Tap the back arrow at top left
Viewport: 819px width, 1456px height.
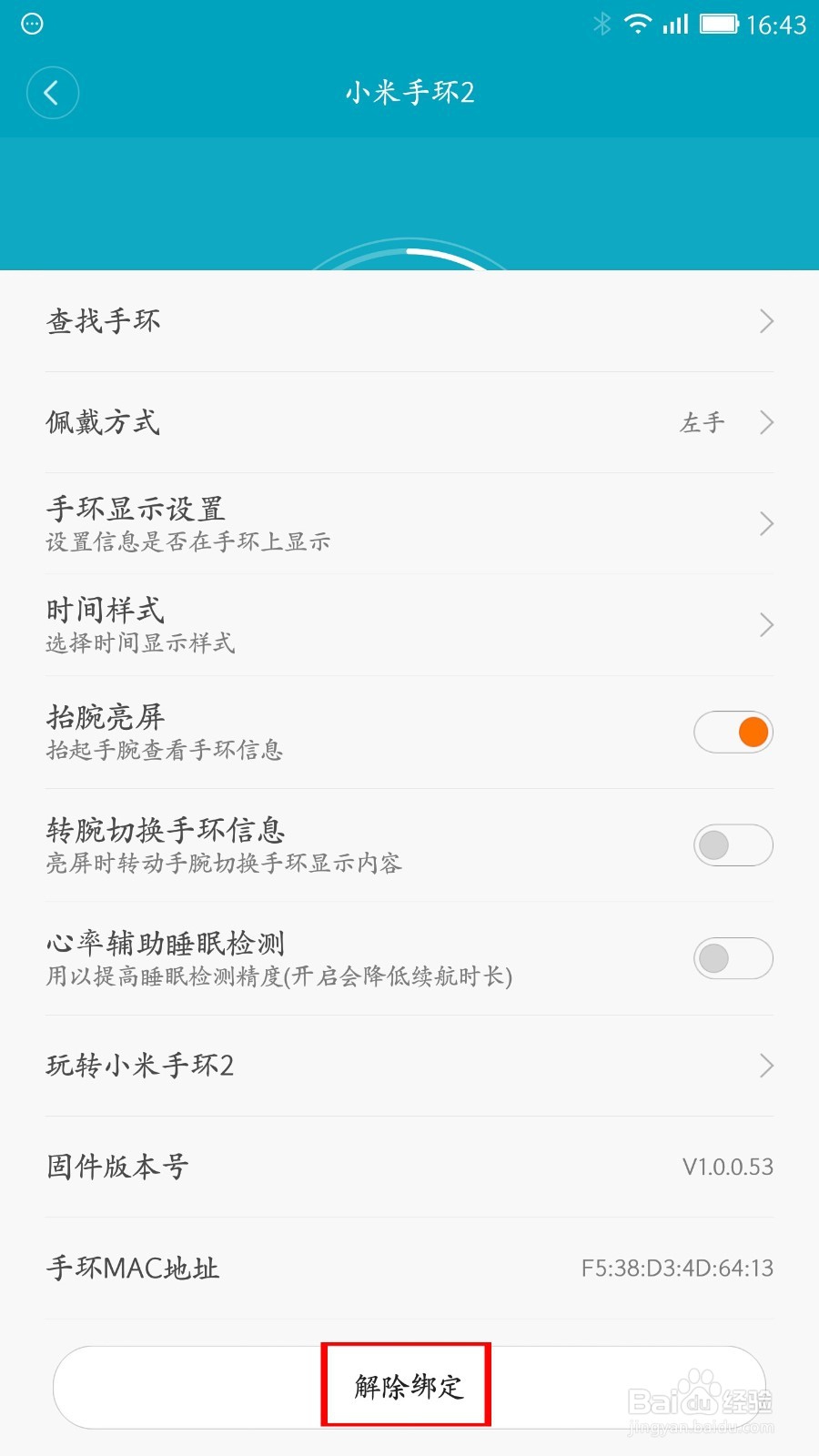(x=52, y=93)
